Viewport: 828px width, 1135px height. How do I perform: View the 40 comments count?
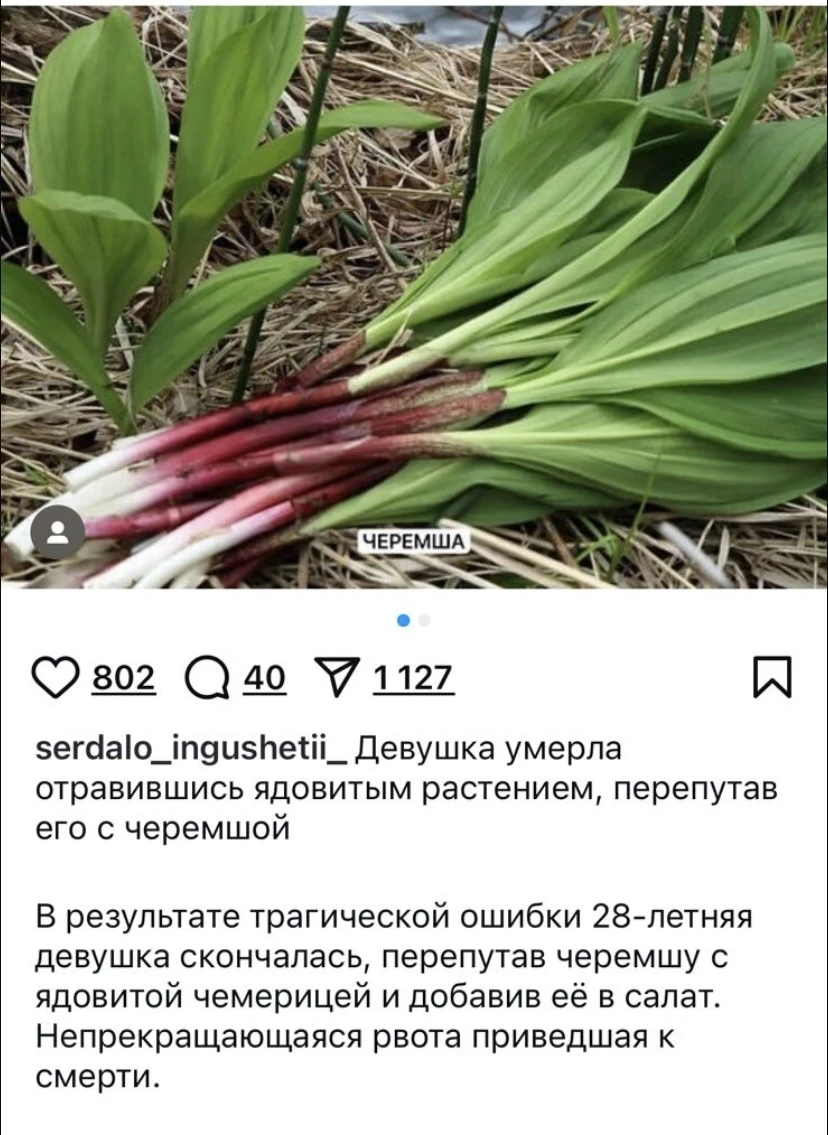tap(264, 680)
